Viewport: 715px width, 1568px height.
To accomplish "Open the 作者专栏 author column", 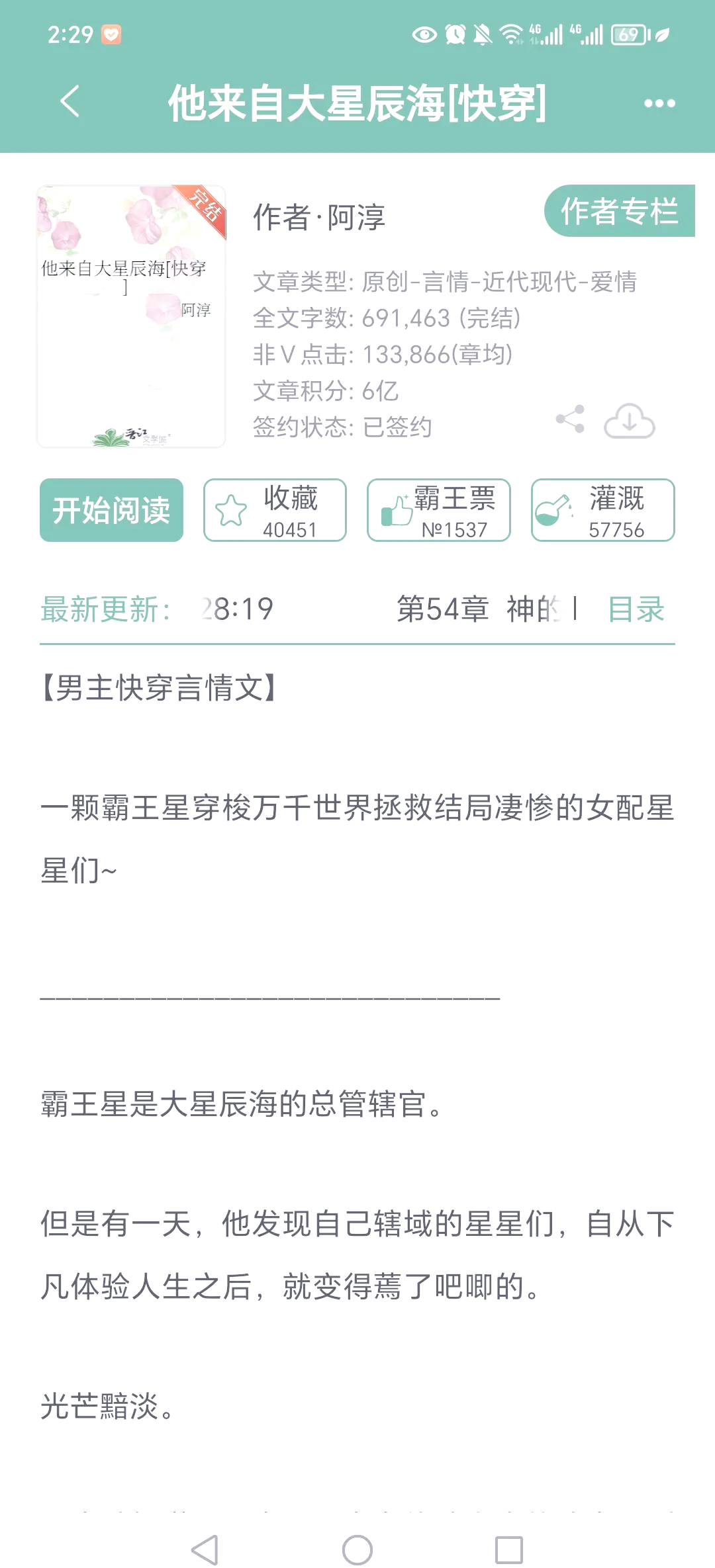I will 619,211.
